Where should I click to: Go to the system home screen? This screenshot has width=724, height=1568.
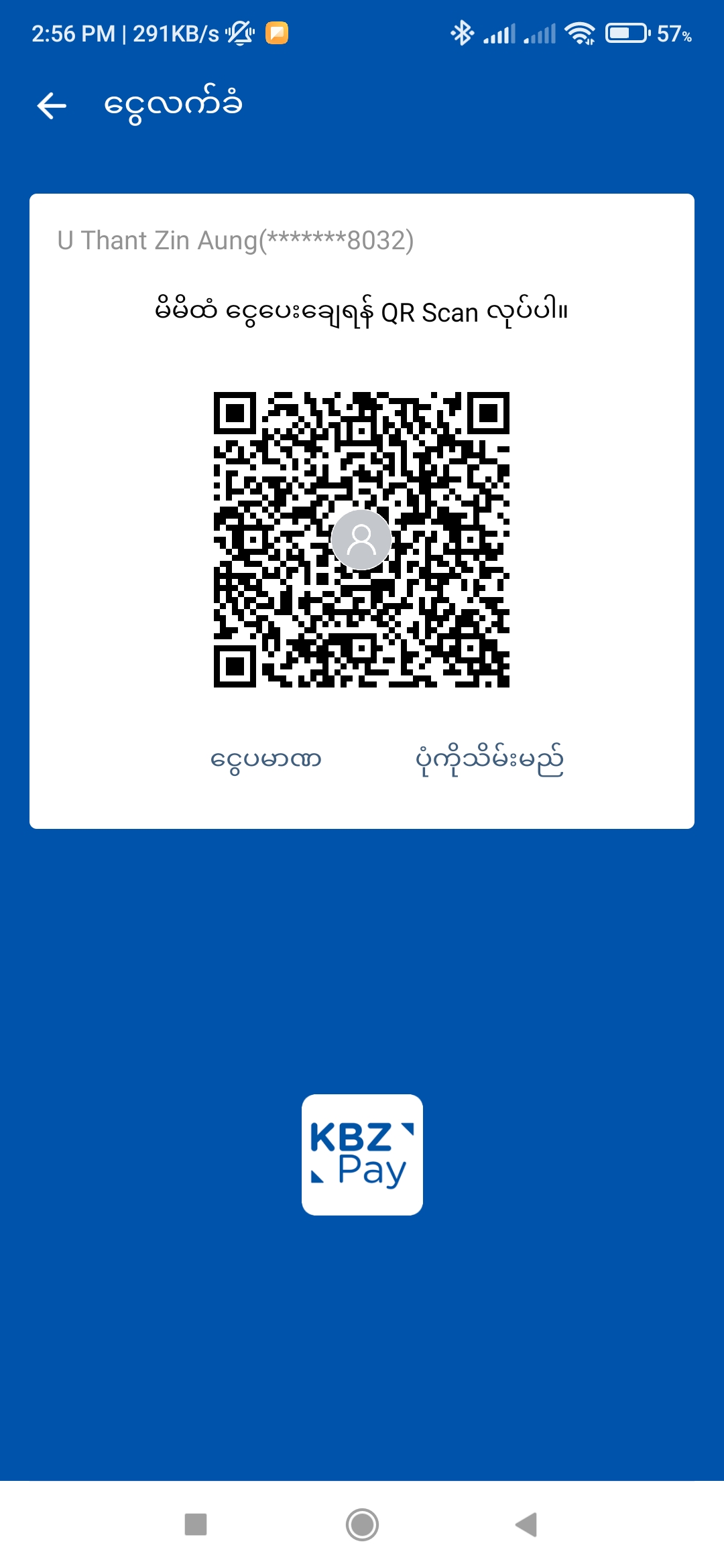click(362, 1524)
